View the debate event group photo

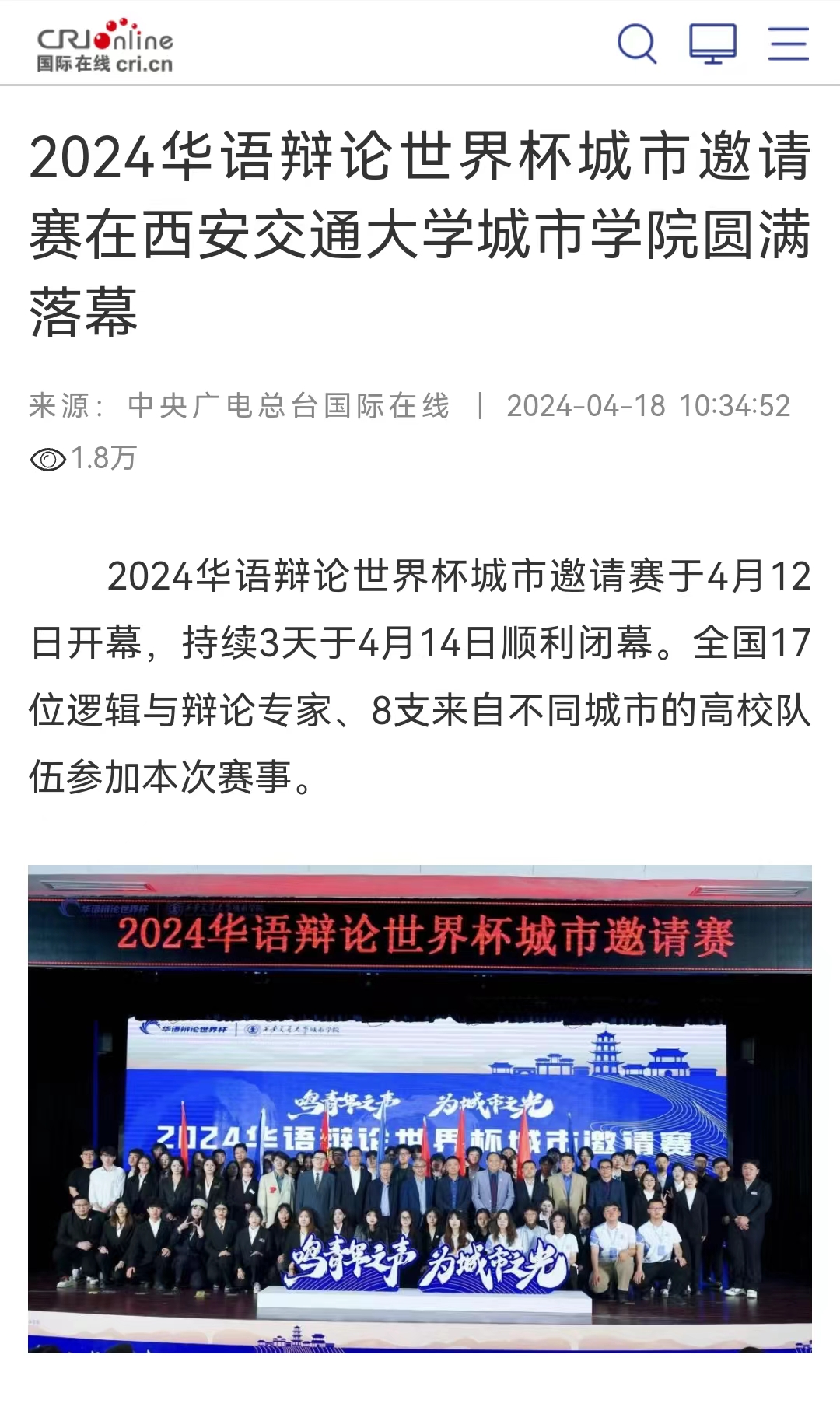(420, 1108)
